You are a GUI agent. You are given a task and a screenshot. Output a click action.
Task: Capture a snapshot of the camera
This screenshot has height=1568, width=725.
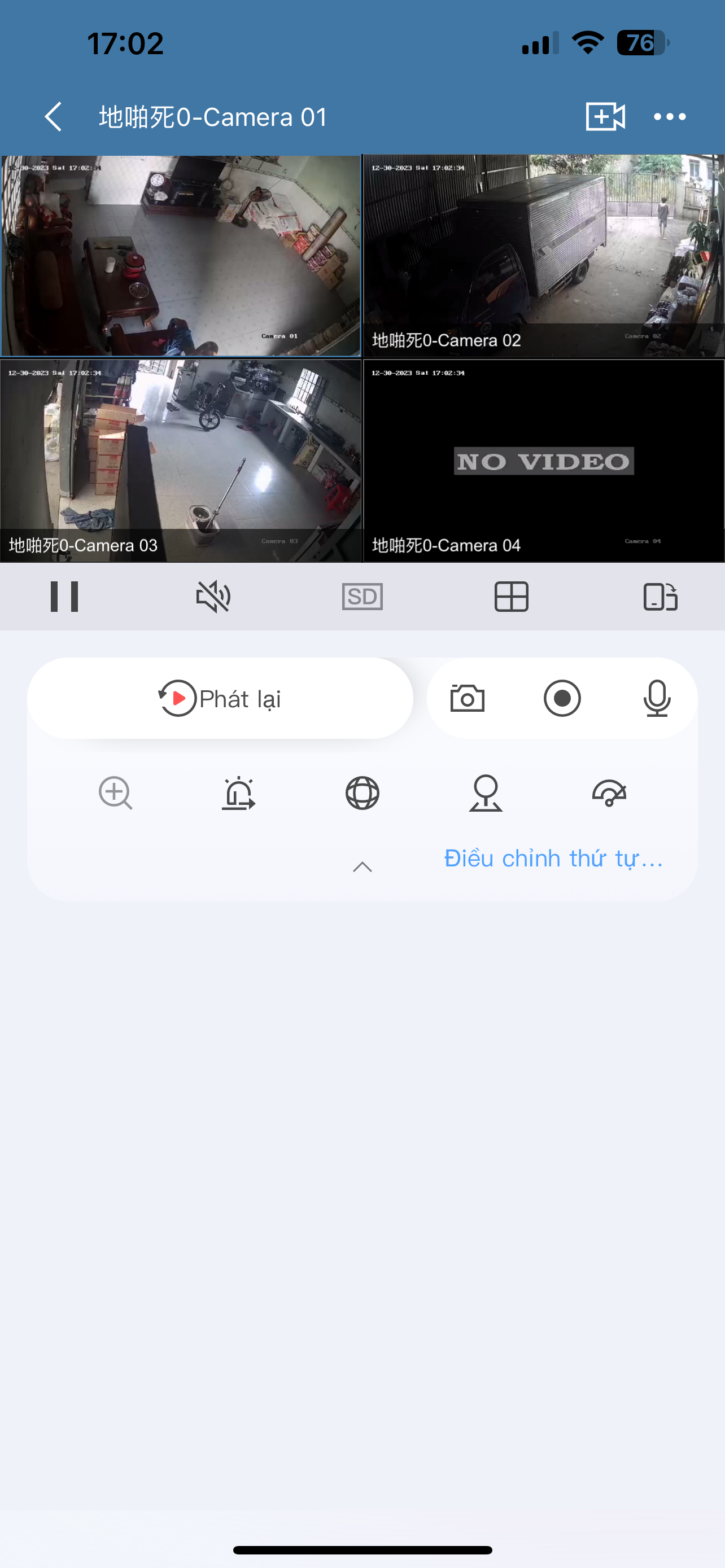tap(468, 698)
